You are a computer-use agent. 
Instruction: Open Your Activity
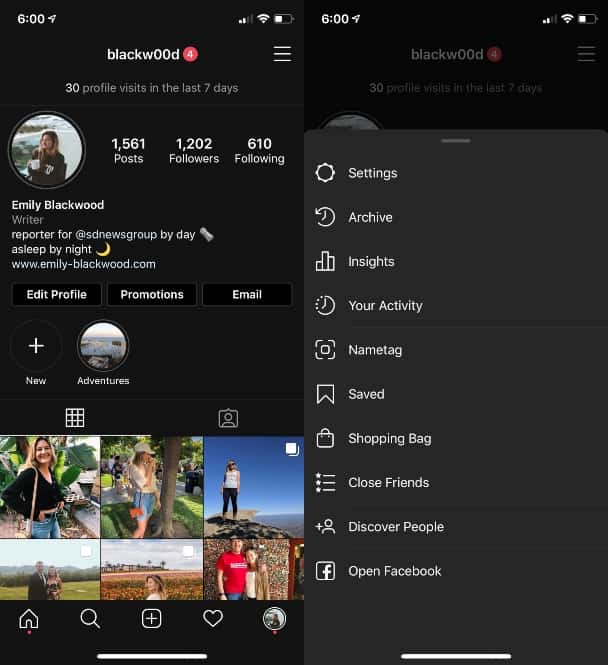pyautogui.click(x=385, y=306)
